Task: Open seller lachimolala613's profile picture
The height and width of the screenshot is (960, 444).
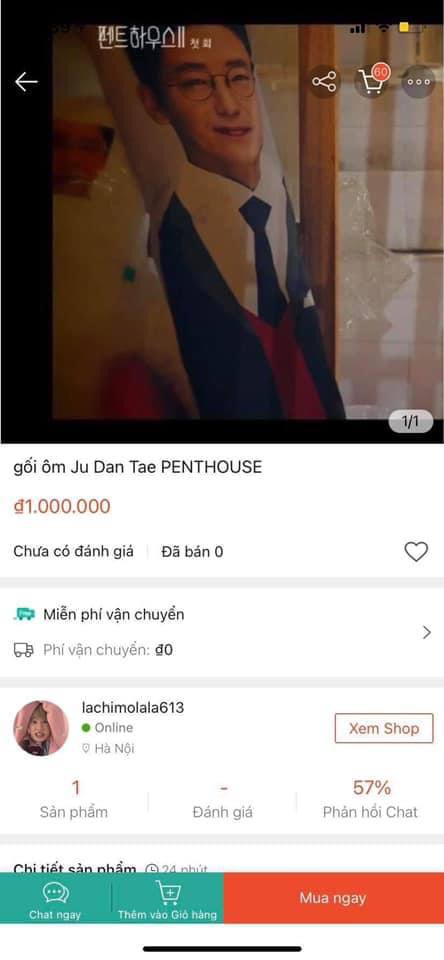Action: click(41, 729)
